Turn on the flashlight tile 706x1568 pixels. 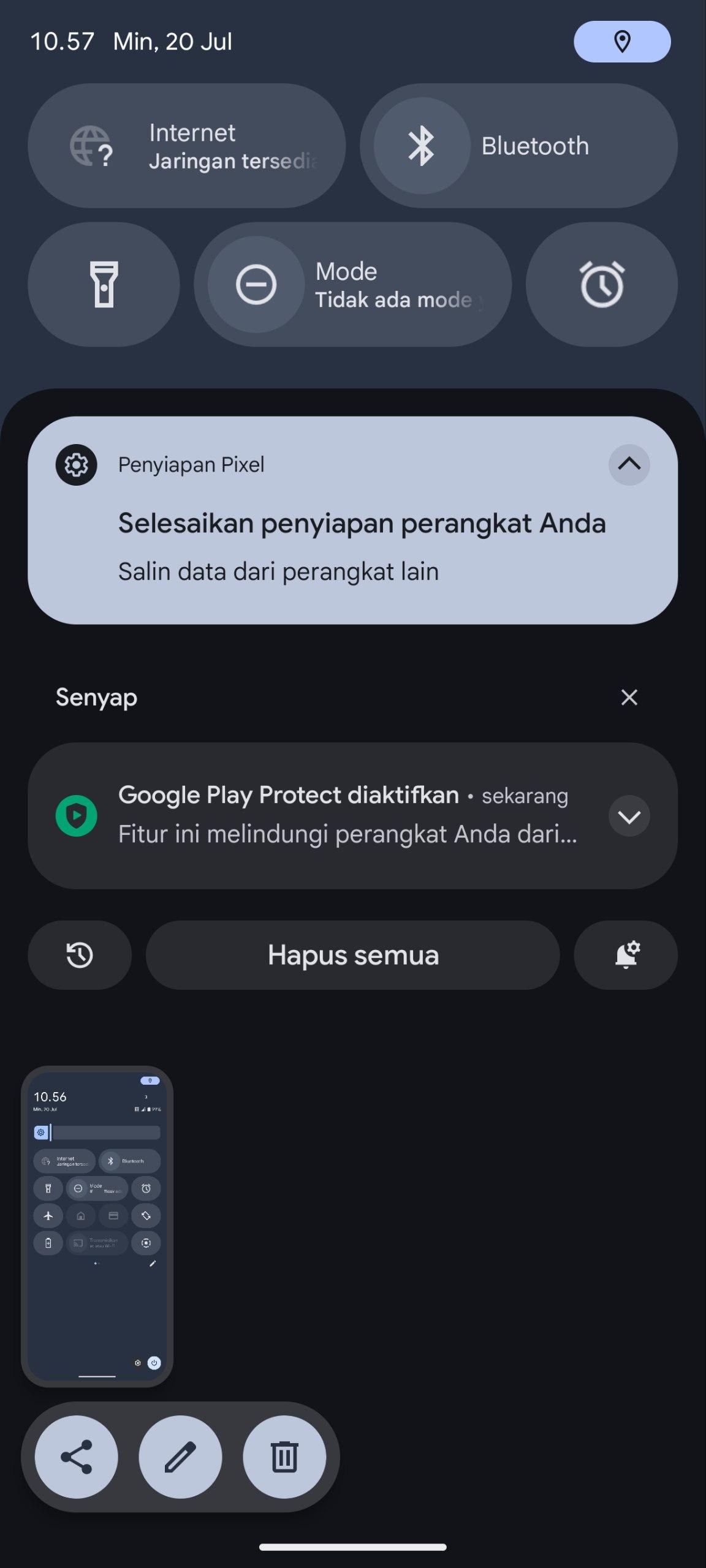pos(104,284)
